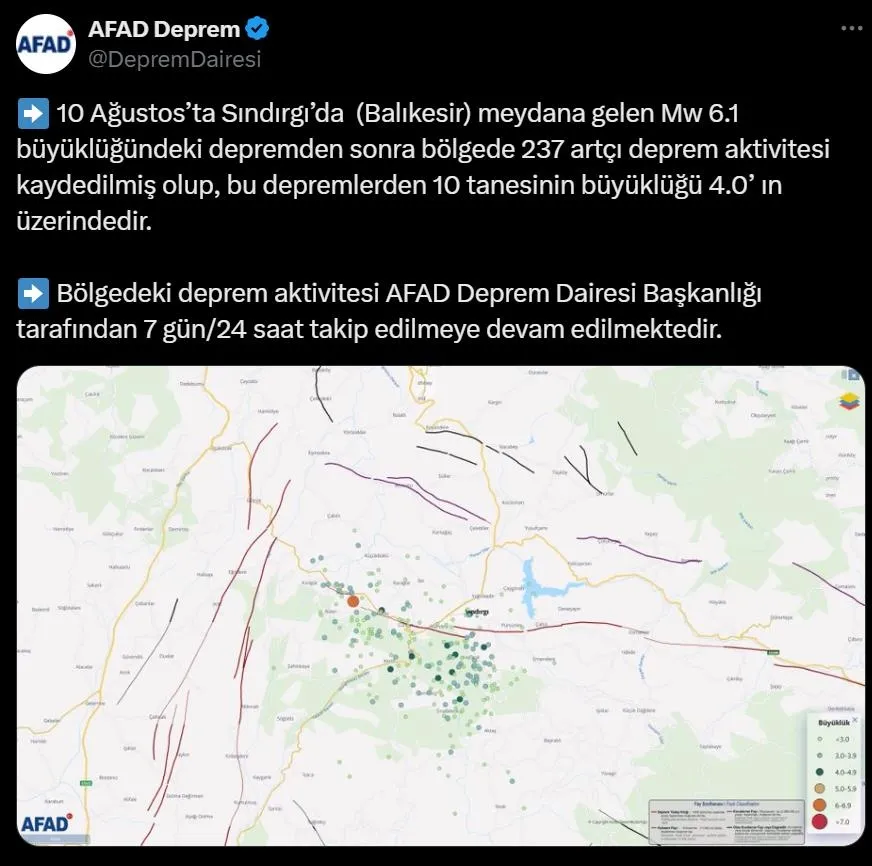872x866 pixels.
Task: Open the AFAD Deprem account name
Action: tap(164, 29)
